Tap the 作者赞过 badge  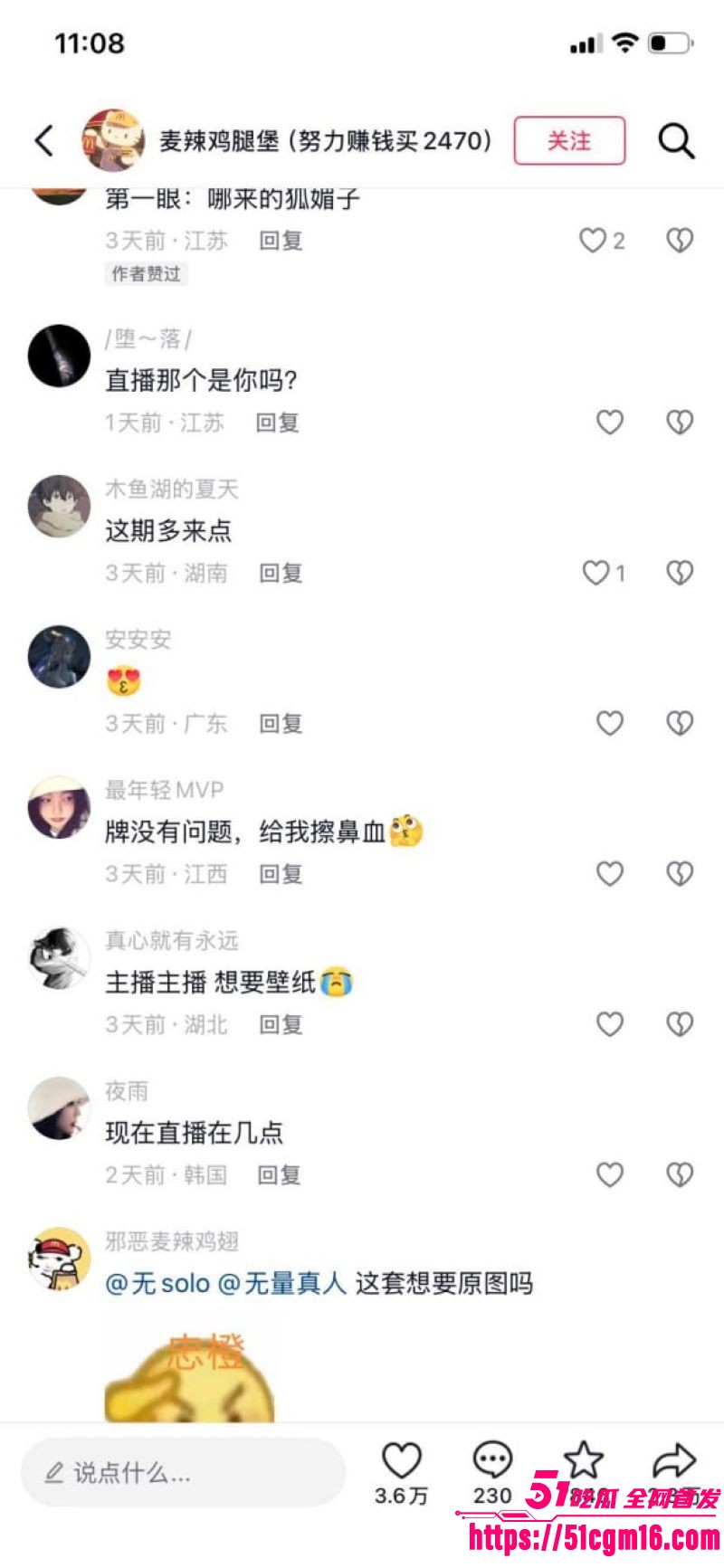147,274
